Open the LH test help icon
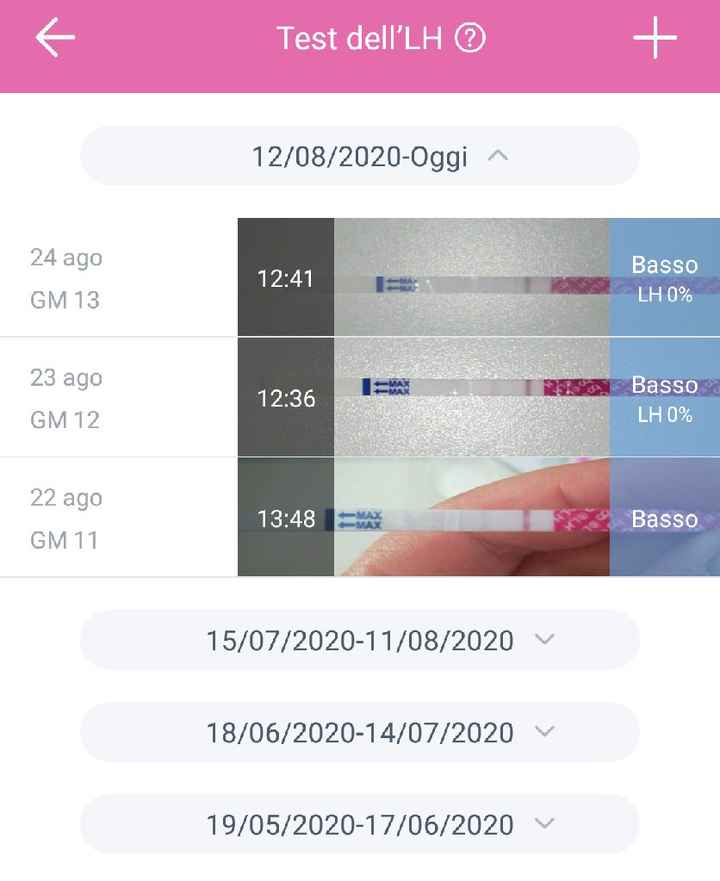Viewport: 720px width, 881px height. click(x=470, y=38)
